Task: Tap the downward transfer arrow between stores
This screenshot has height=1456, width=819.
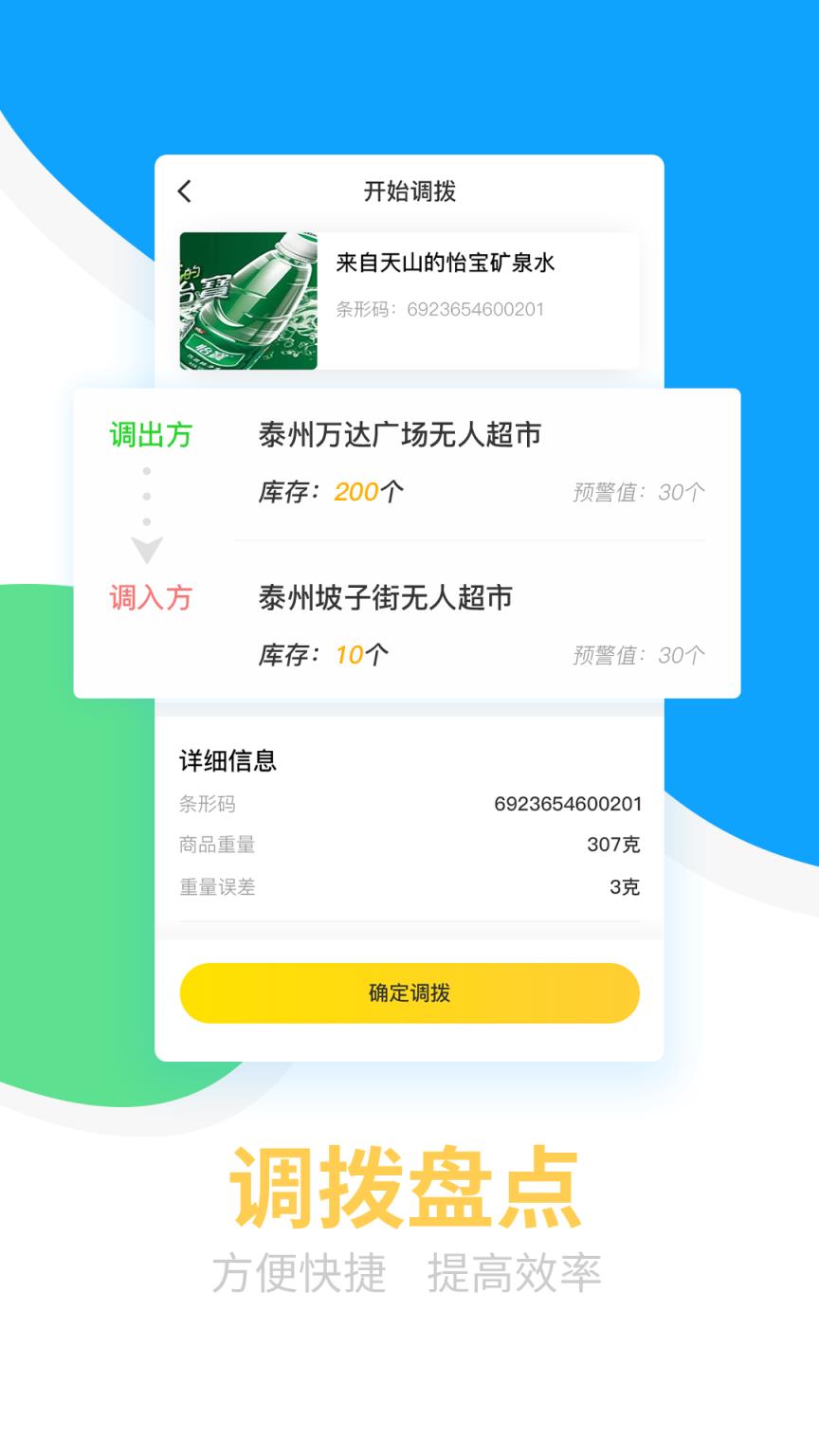Action: point(147,547)
